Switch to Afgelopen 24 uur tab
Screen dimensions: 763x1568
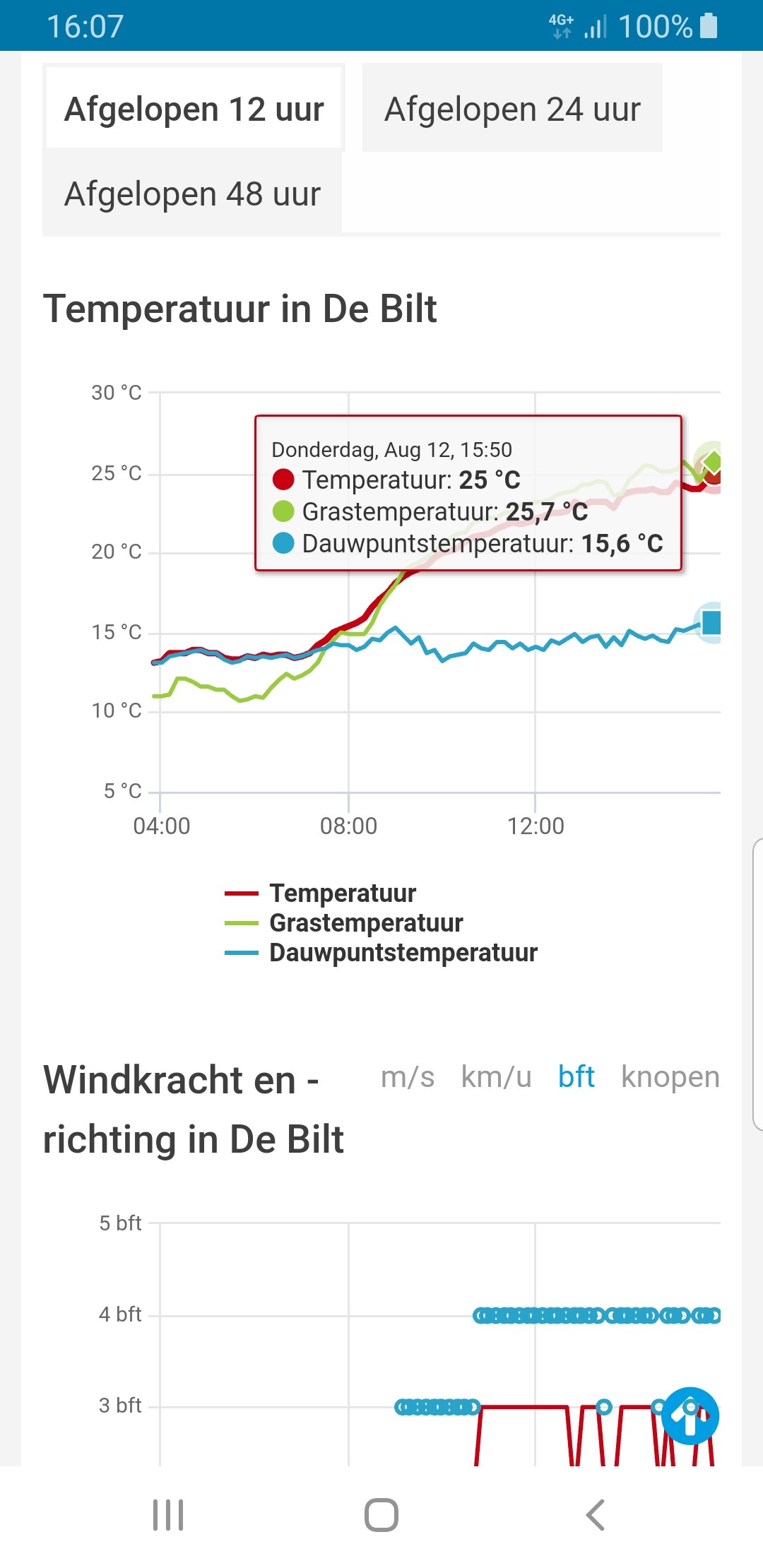(512, 109)
